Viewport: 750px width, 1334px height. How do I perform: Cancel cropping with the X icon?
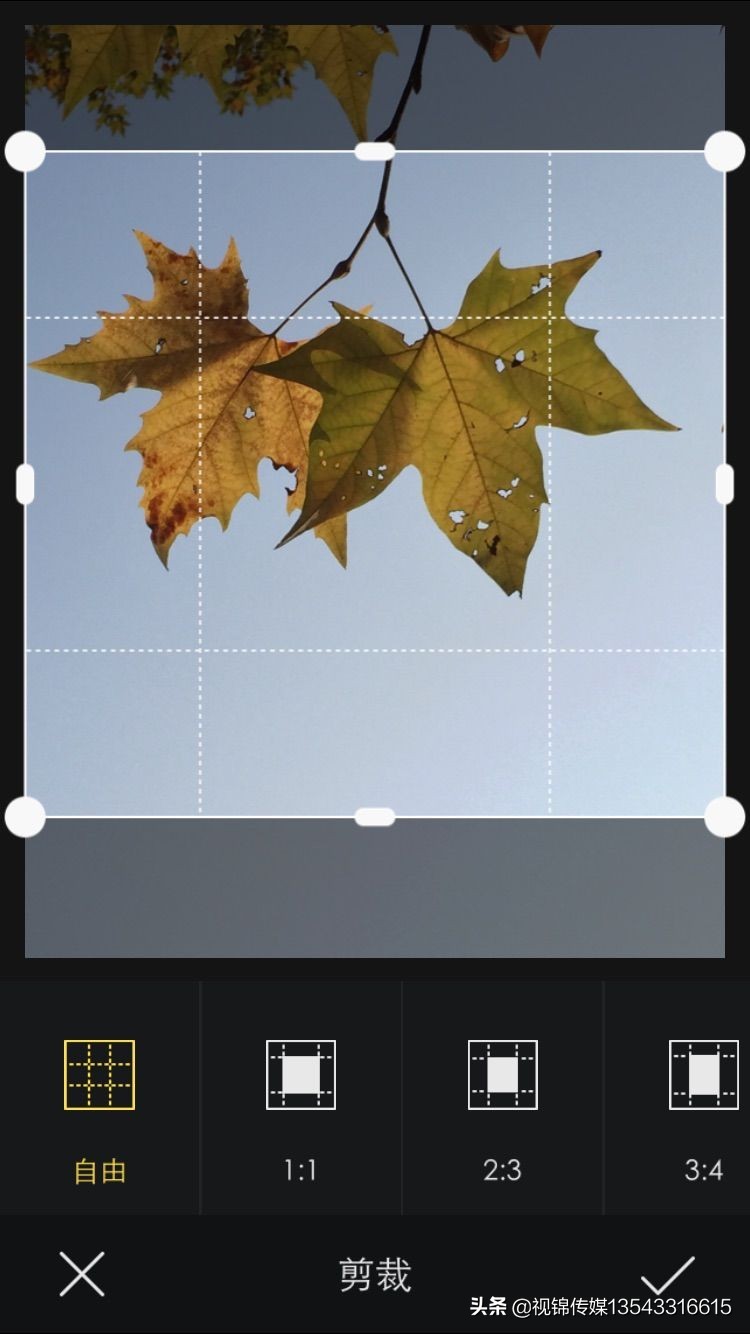click(x=81, y=1274)
